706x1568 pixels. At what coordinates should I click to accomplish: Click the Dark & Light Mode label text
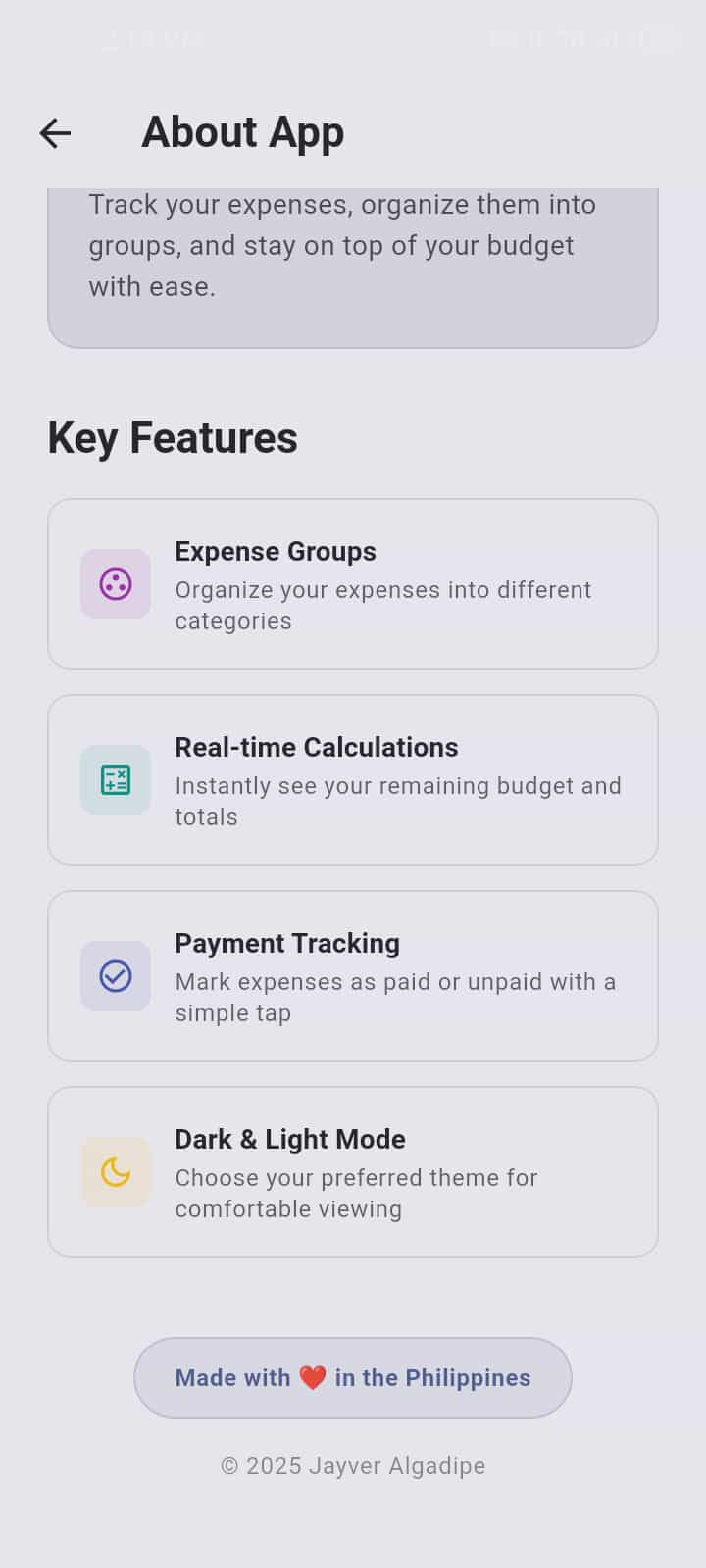(289, 1139)
